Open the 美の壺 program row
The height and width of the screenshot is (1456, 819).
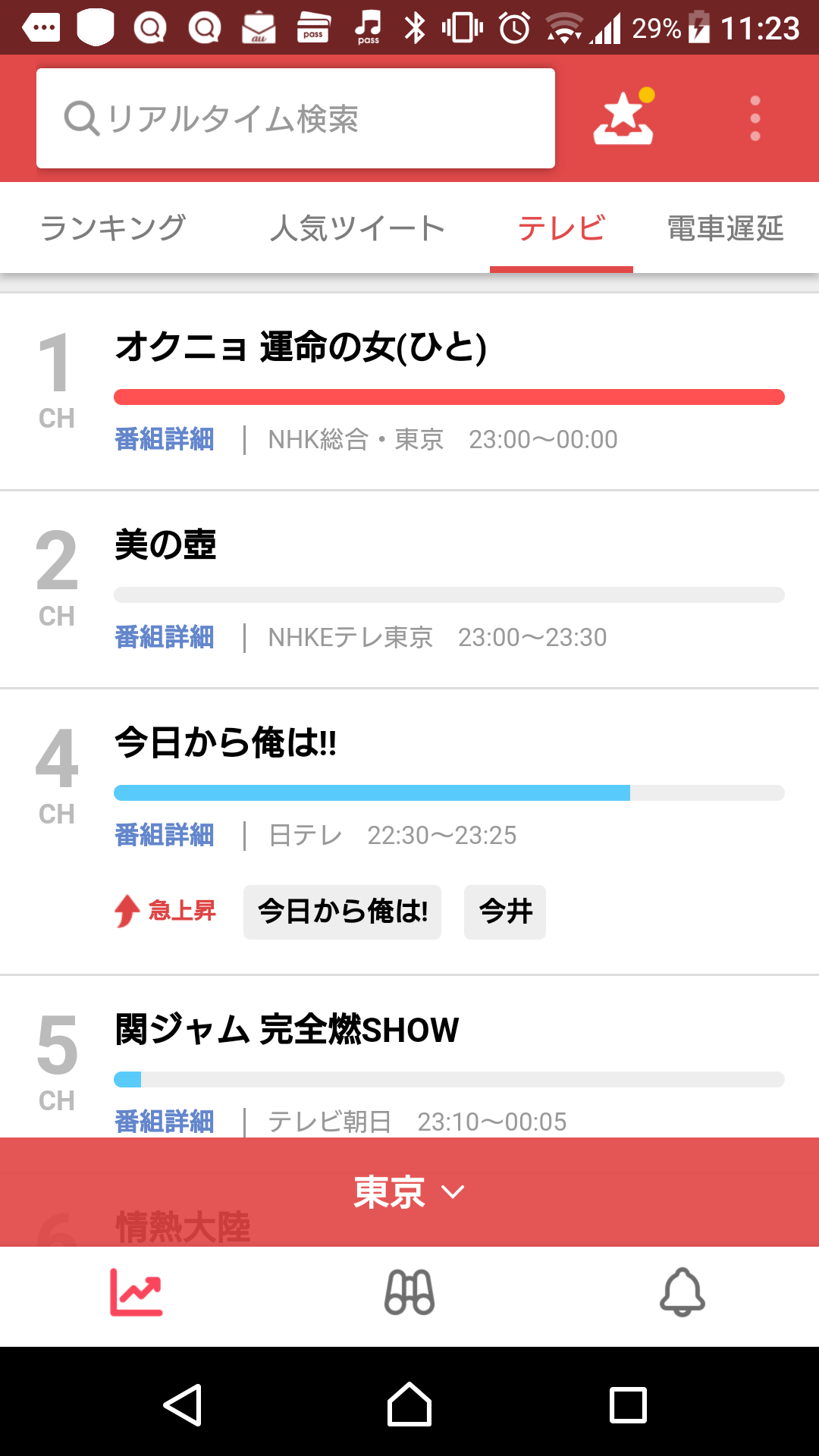pos(409,589)
